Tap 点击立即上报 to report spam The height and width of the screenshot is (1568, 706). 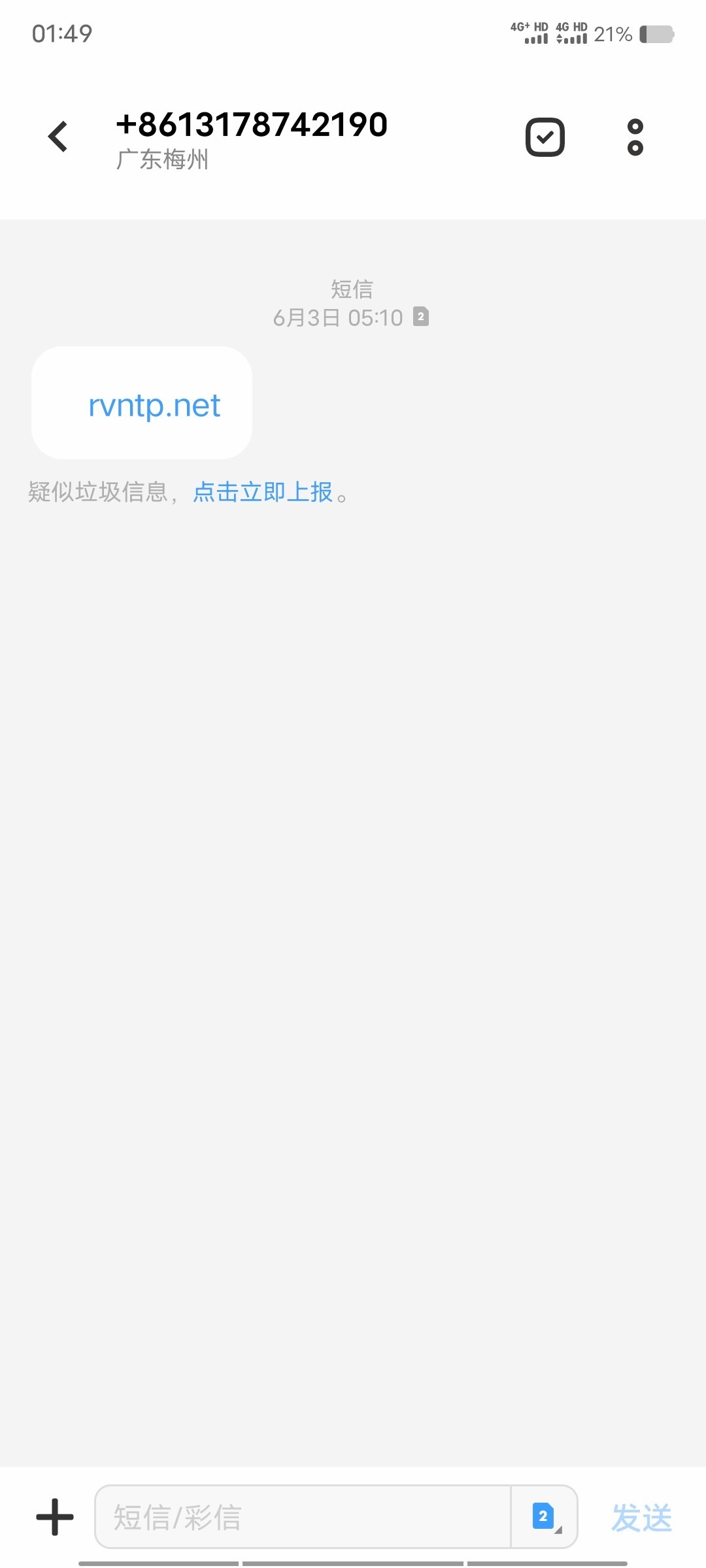(263, 492)
